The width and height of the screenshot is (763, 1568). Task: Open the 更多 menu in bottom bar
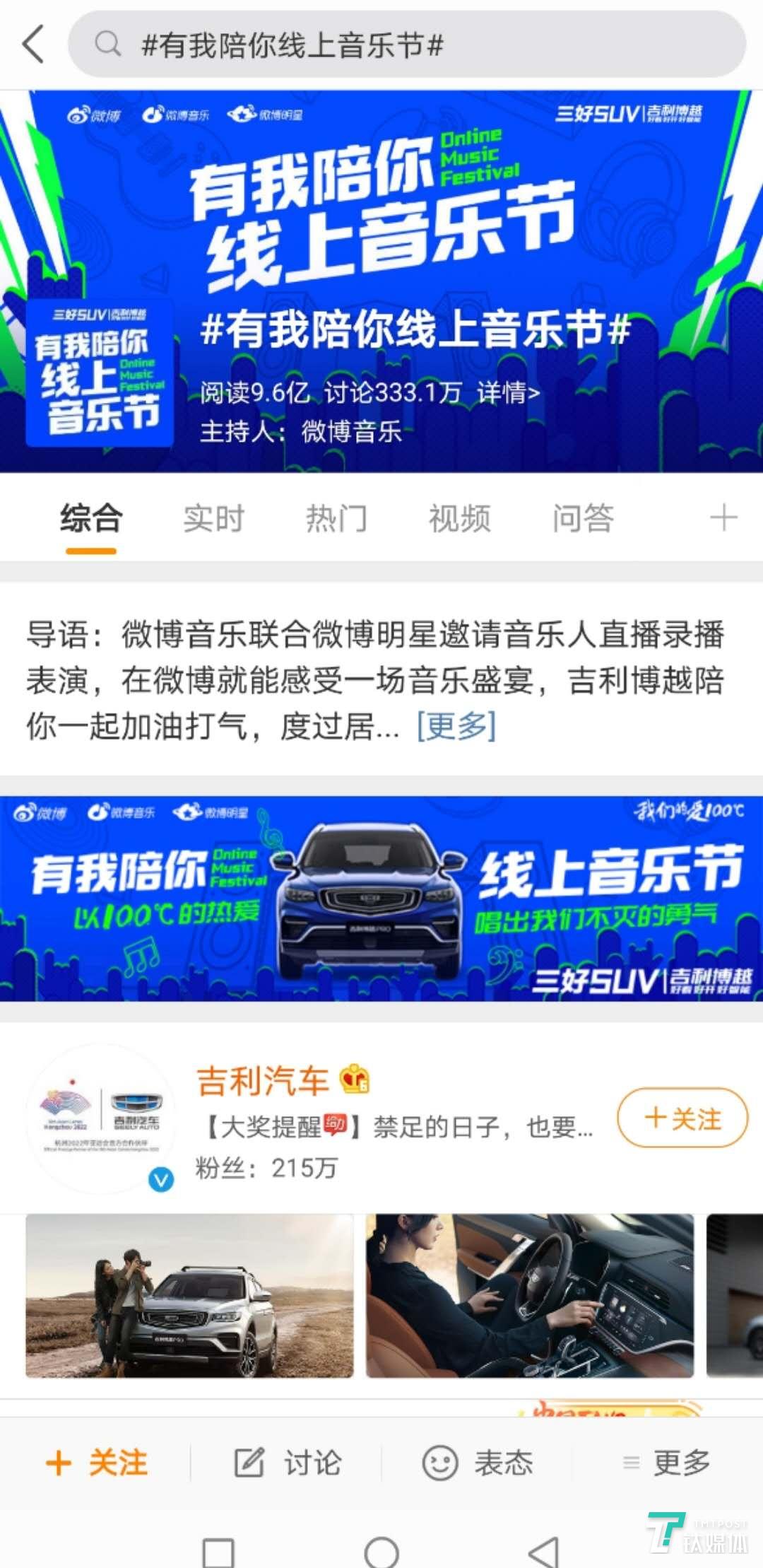667,1463
